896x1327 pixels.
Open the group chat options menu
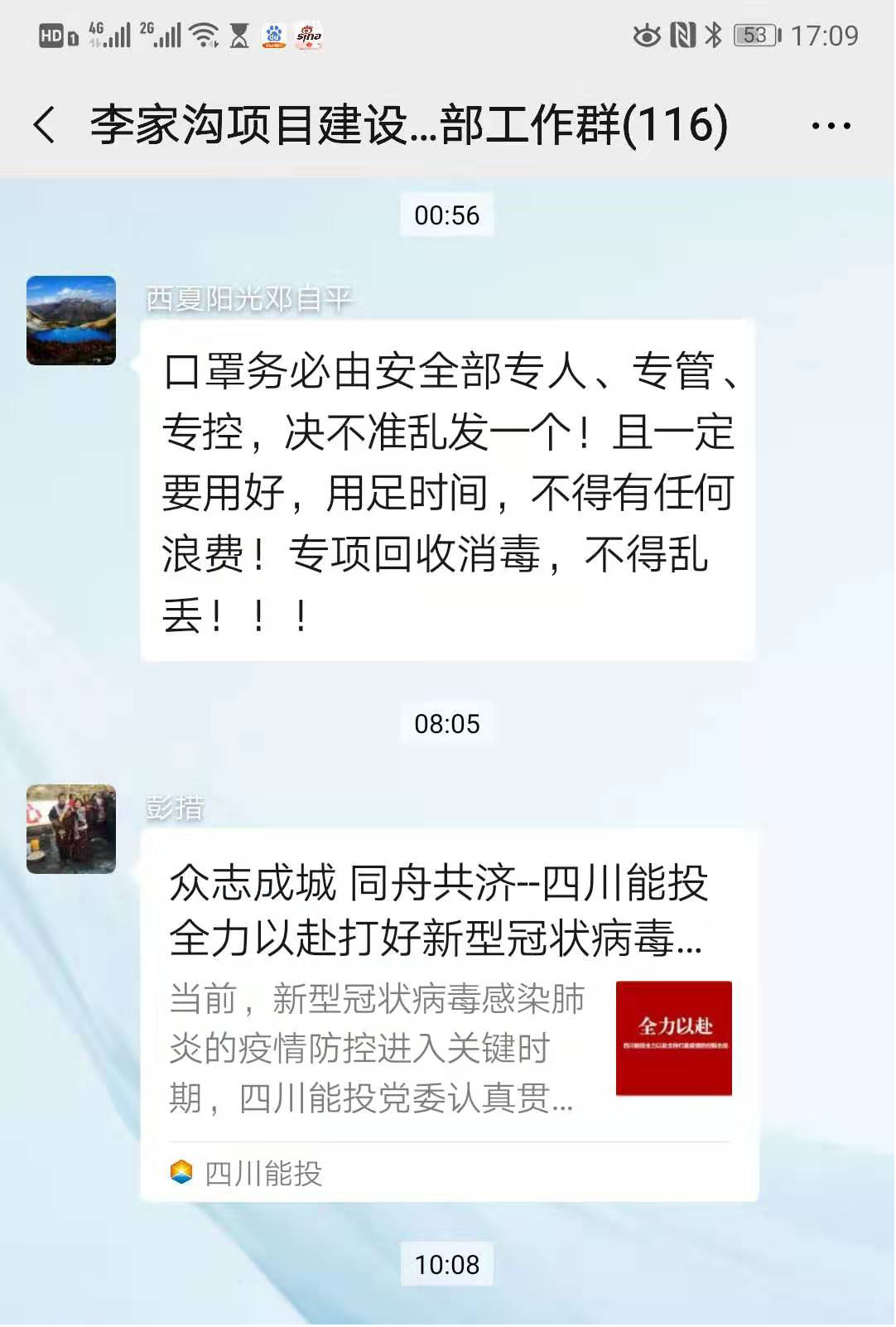pos(831,126)
